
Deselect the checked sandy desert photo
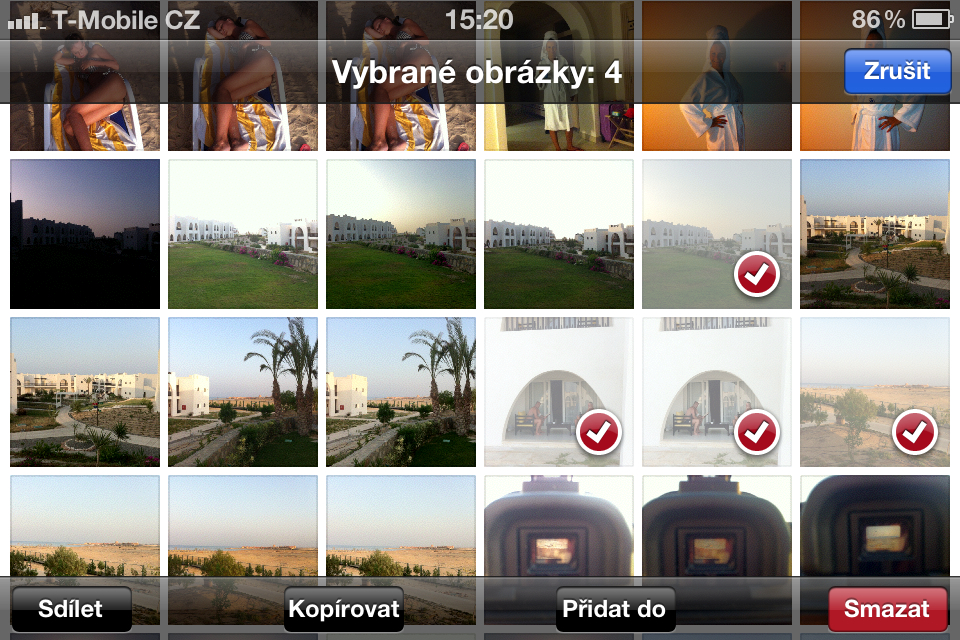(x=874, y=392)
